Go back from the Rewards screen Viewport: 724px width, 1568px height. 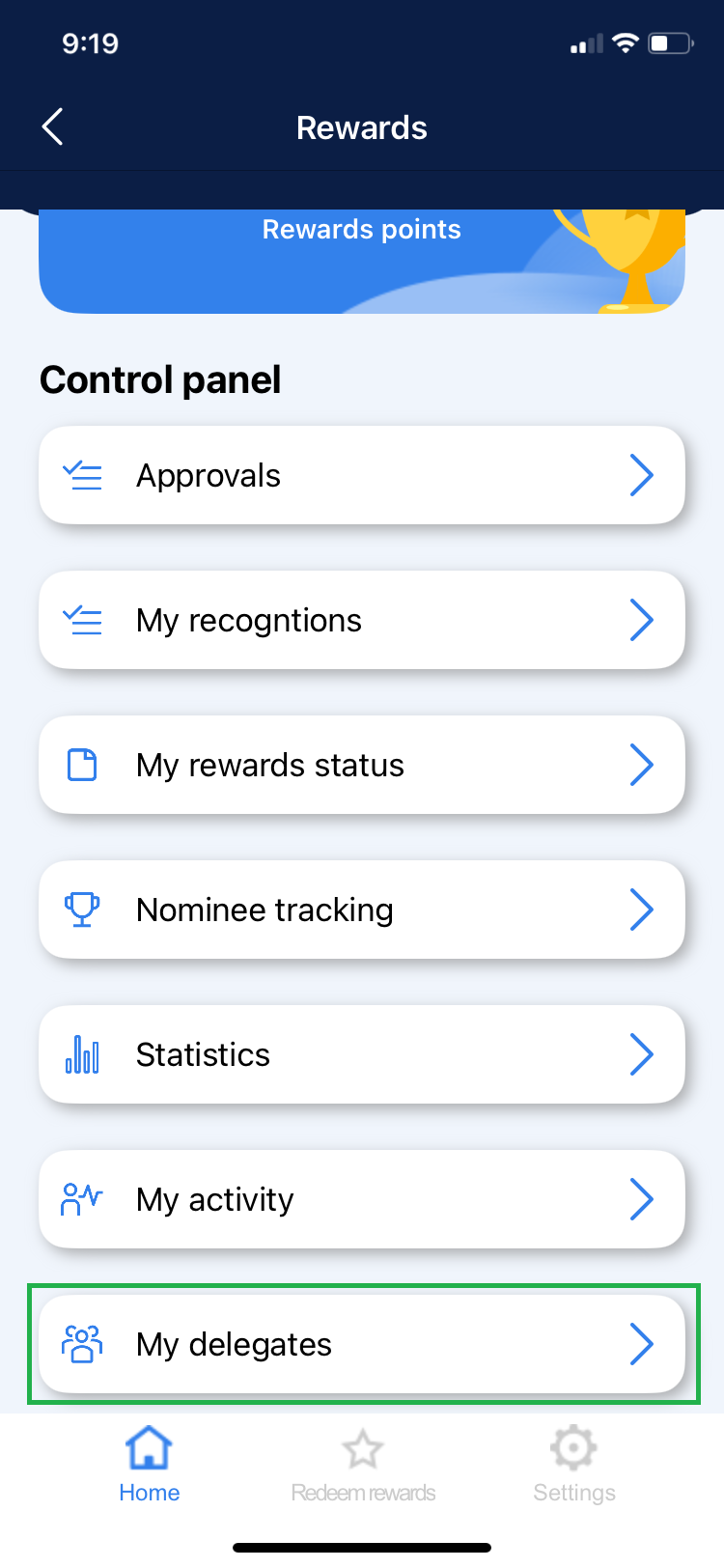pyautogui.click(x=53, y=126)
